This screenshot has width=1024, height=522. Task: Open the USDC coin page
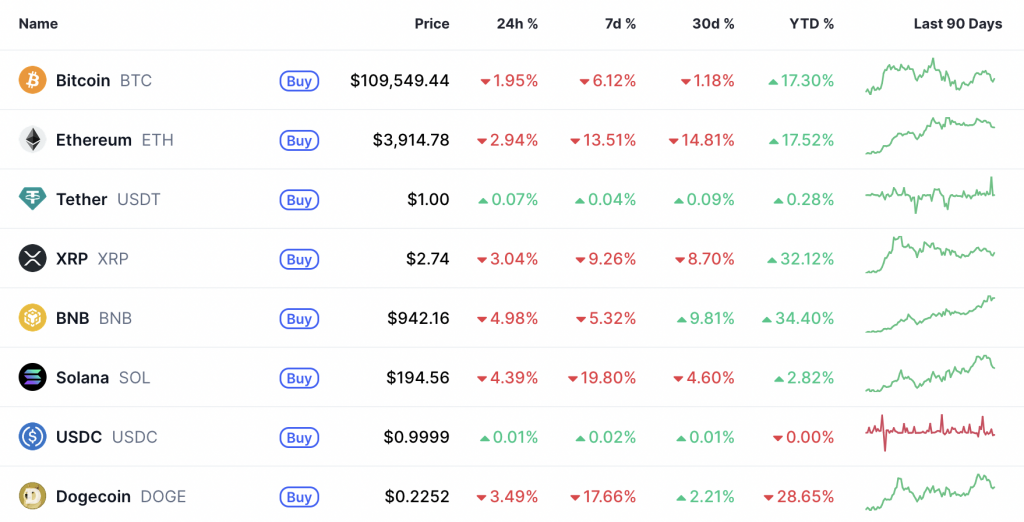[78, 437]
